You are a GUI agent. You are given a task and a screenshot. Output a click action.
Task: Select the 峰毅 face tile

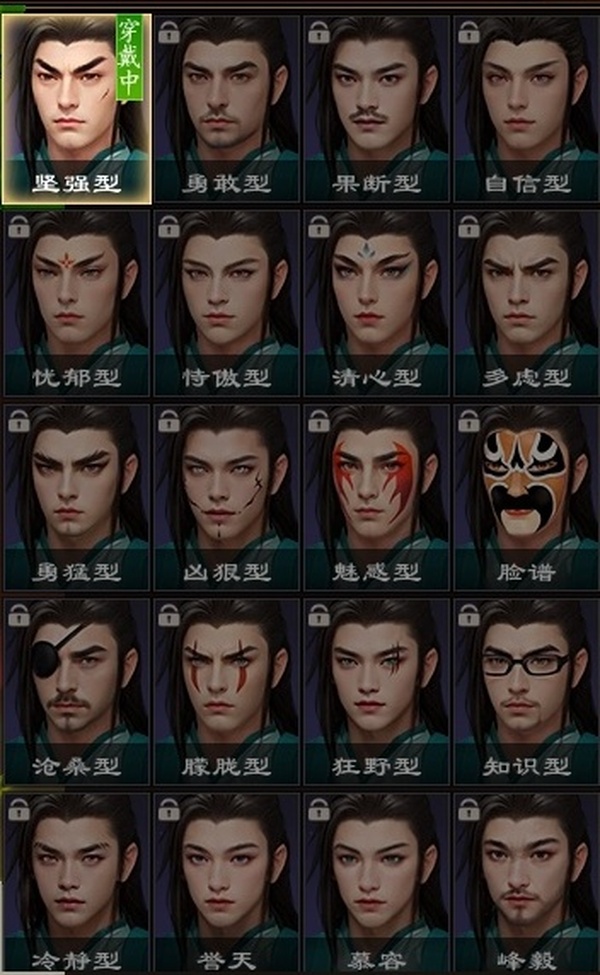[x=527, y=884]
